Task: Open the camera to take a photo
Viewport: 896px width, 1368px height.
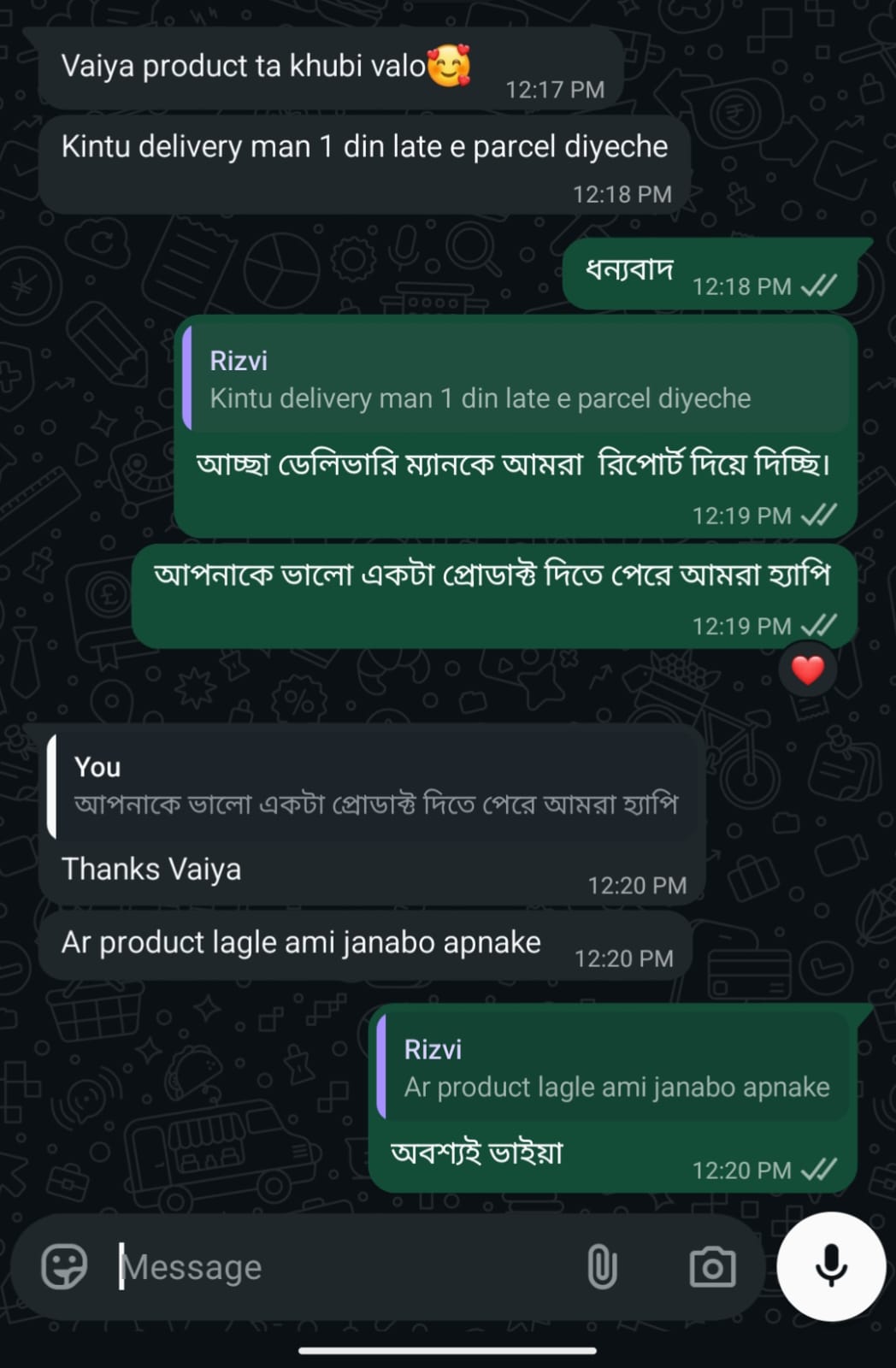Action: point(714,1265)
